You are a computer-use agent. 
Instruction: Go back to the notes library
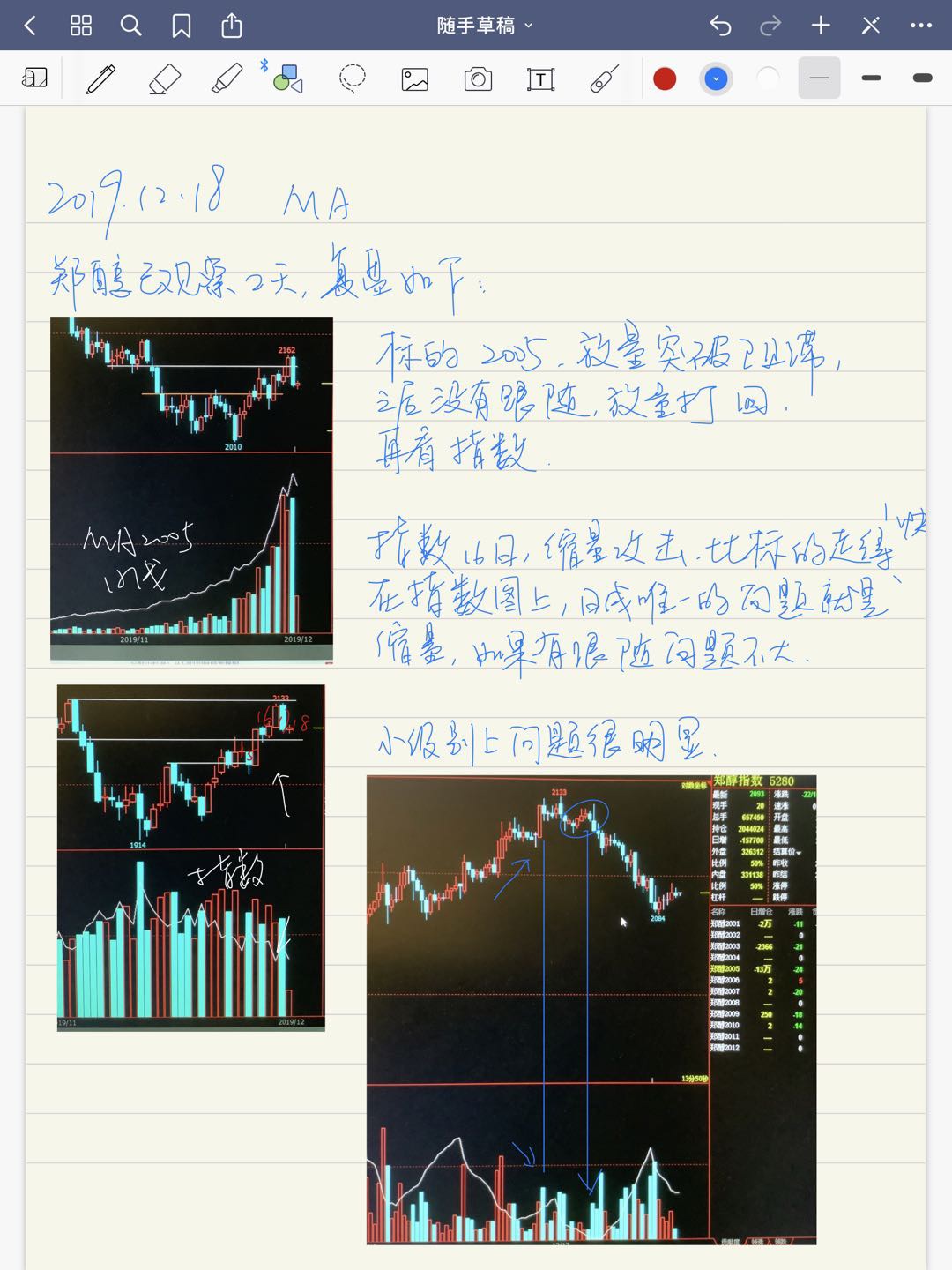[x=30, y=26]
